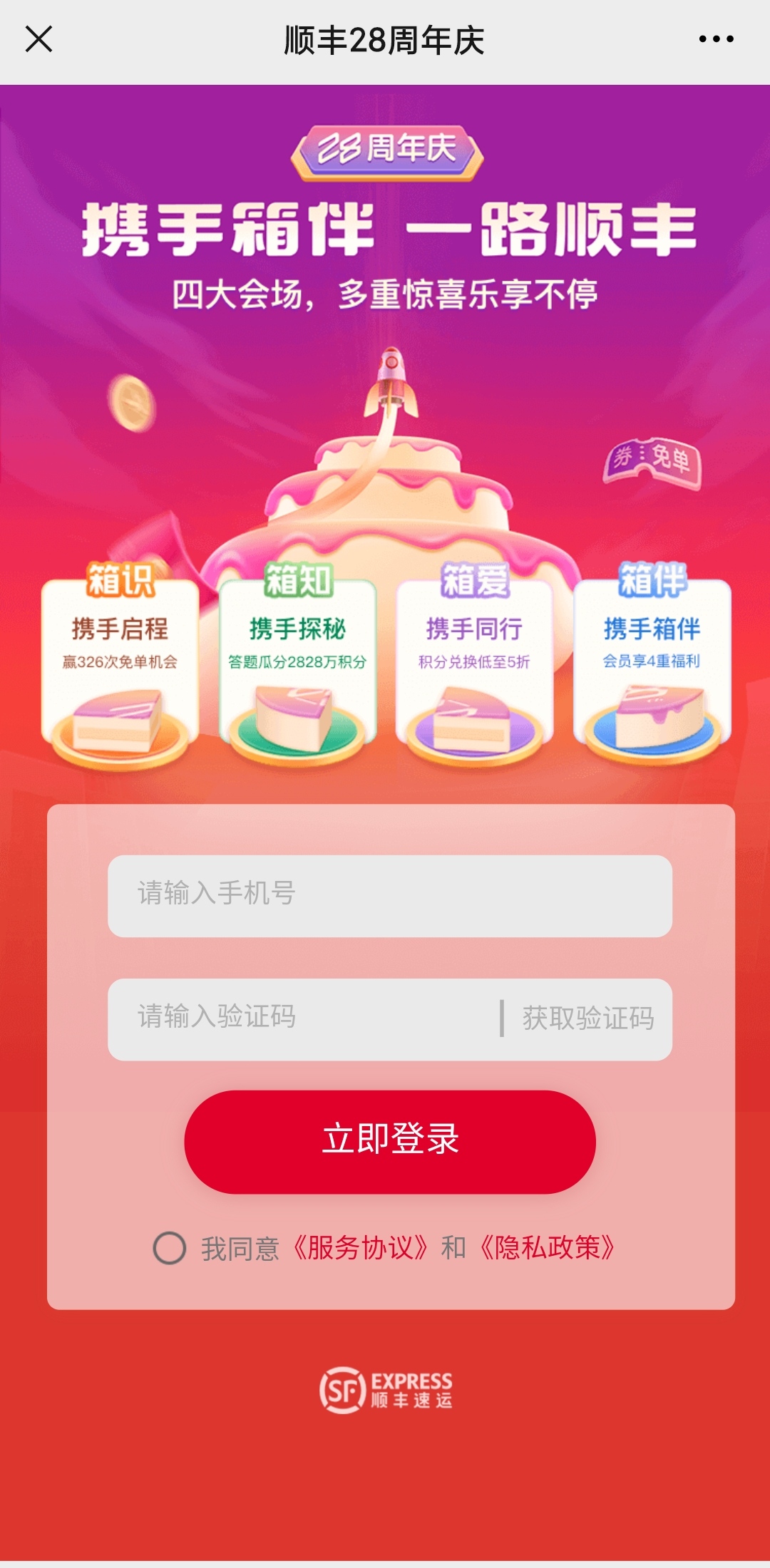Image resolution: width=770 pixels, height=1568 pixels.
Task: Open the three-dot overflow menu
Action: (x=716, y=39)
